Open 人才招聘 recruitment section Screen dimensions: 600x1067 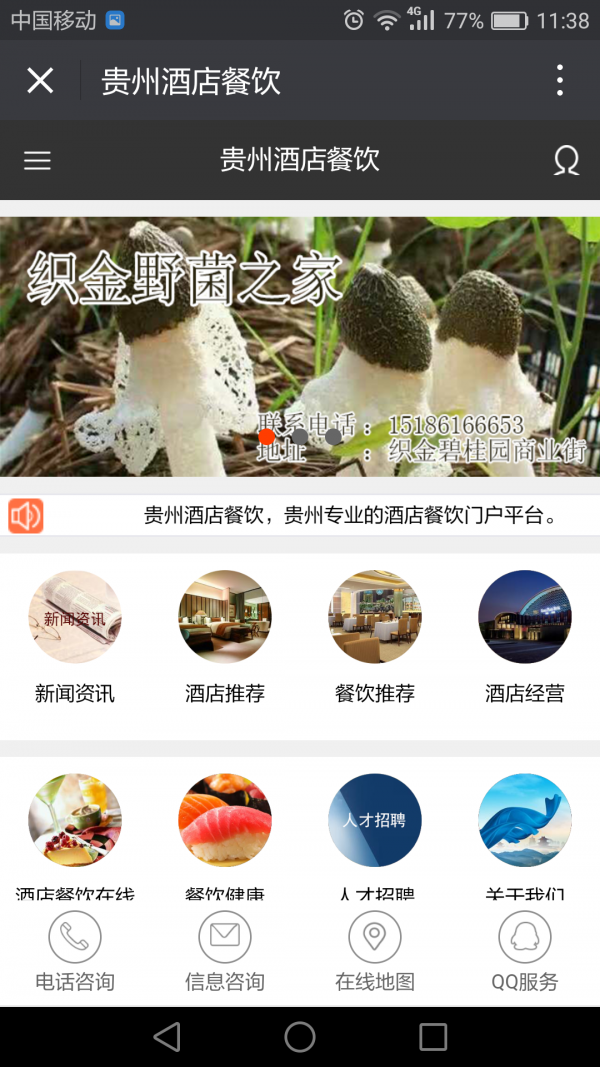[375, 822]
